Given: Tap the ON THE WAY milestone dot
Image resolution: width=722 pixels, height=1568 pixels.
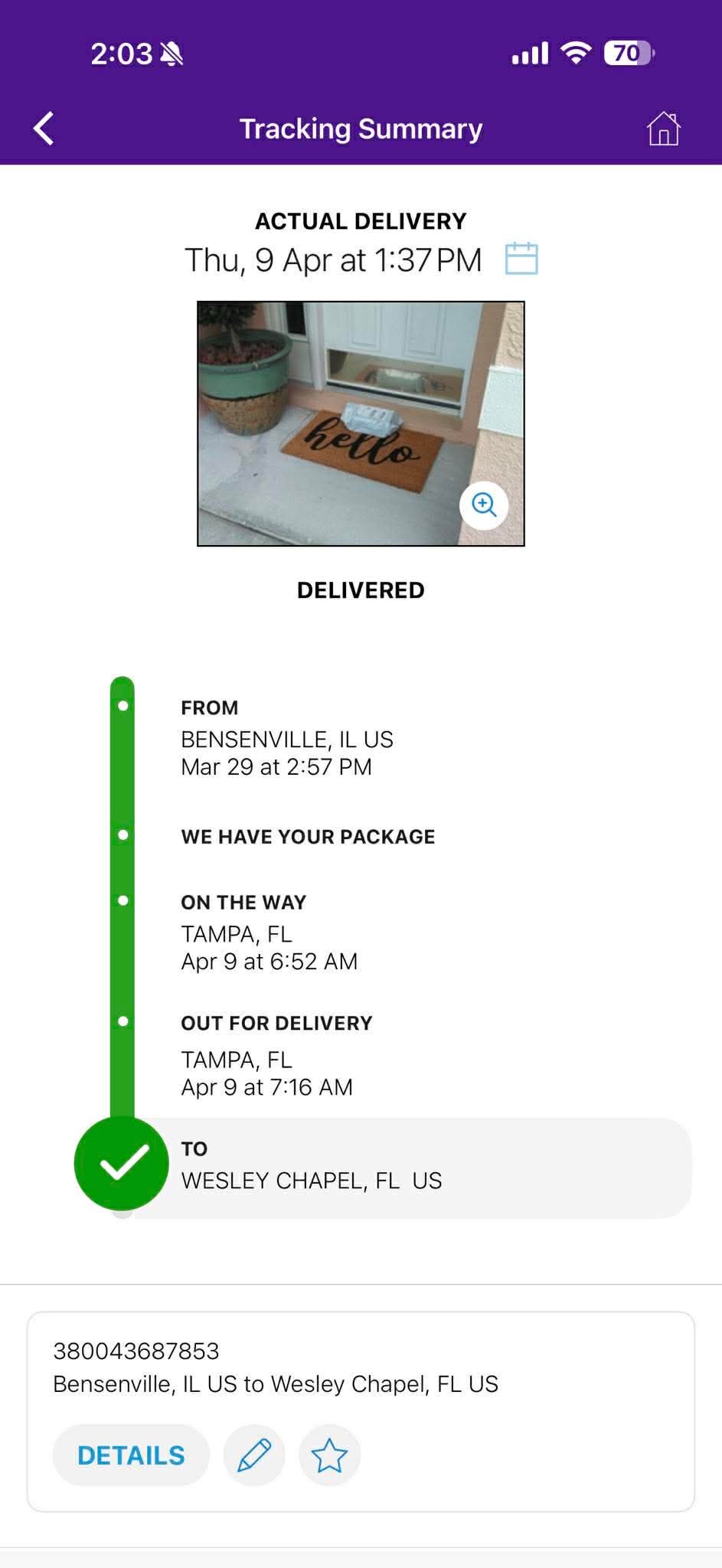Looking at the screenshot, I should tap(124, 897).
